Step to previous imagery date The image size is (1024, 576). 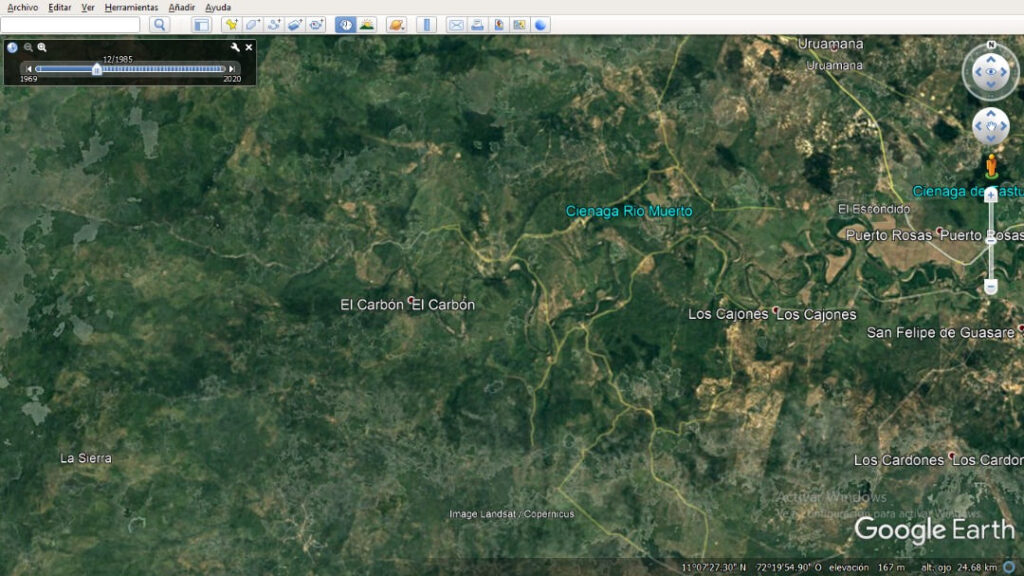30,69
